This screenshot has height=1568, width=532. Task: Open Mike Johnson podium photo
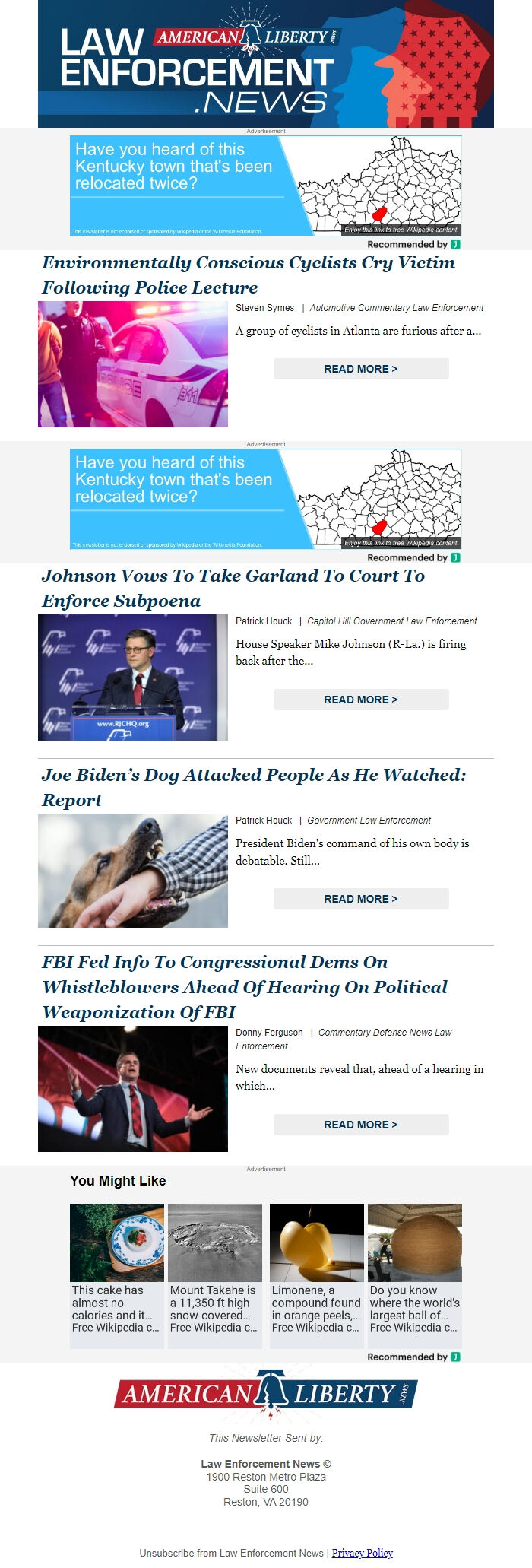133,678
